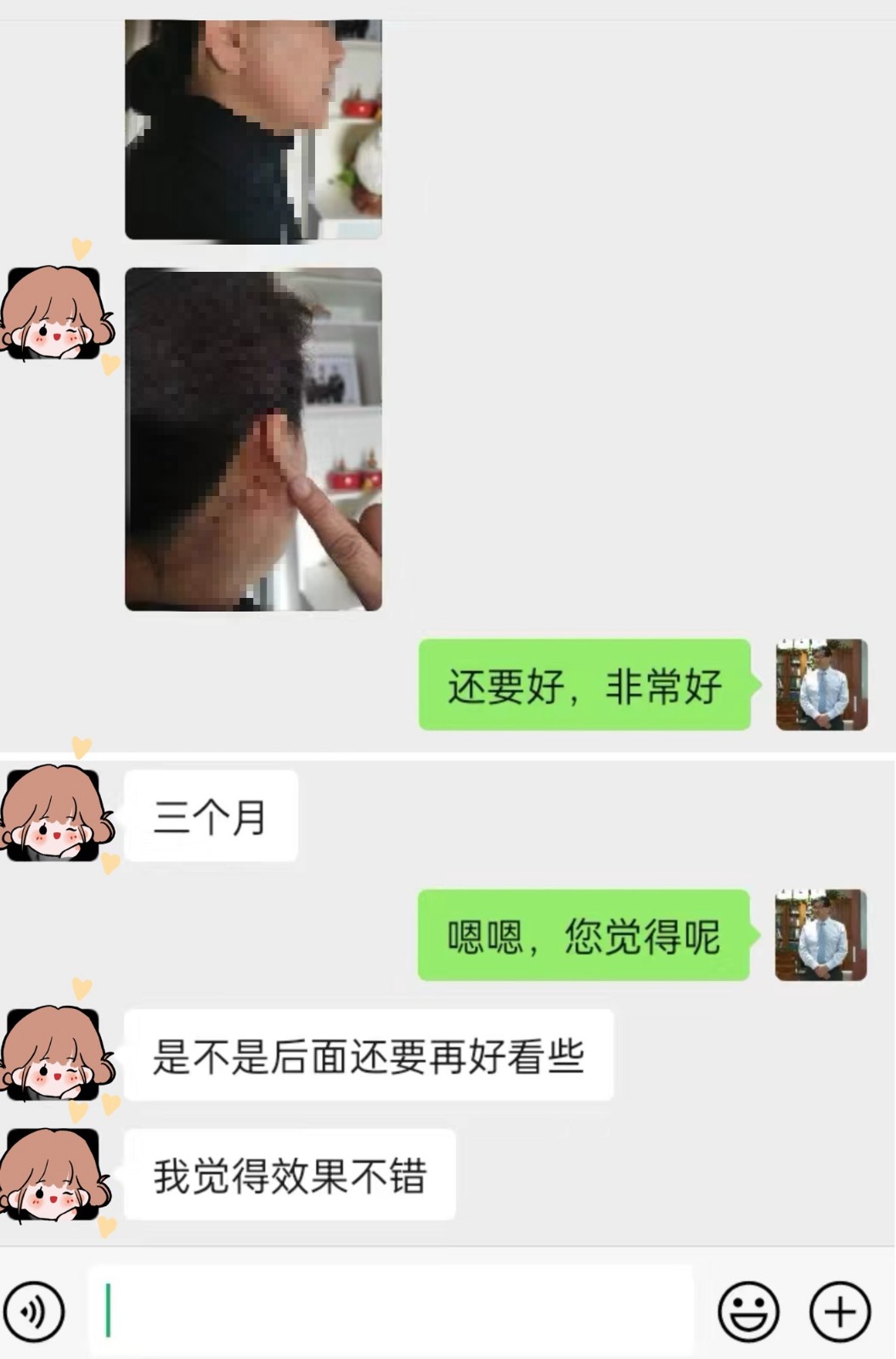
Task: View the photo with finger pointing behind ear
Action: pos(253,439)
